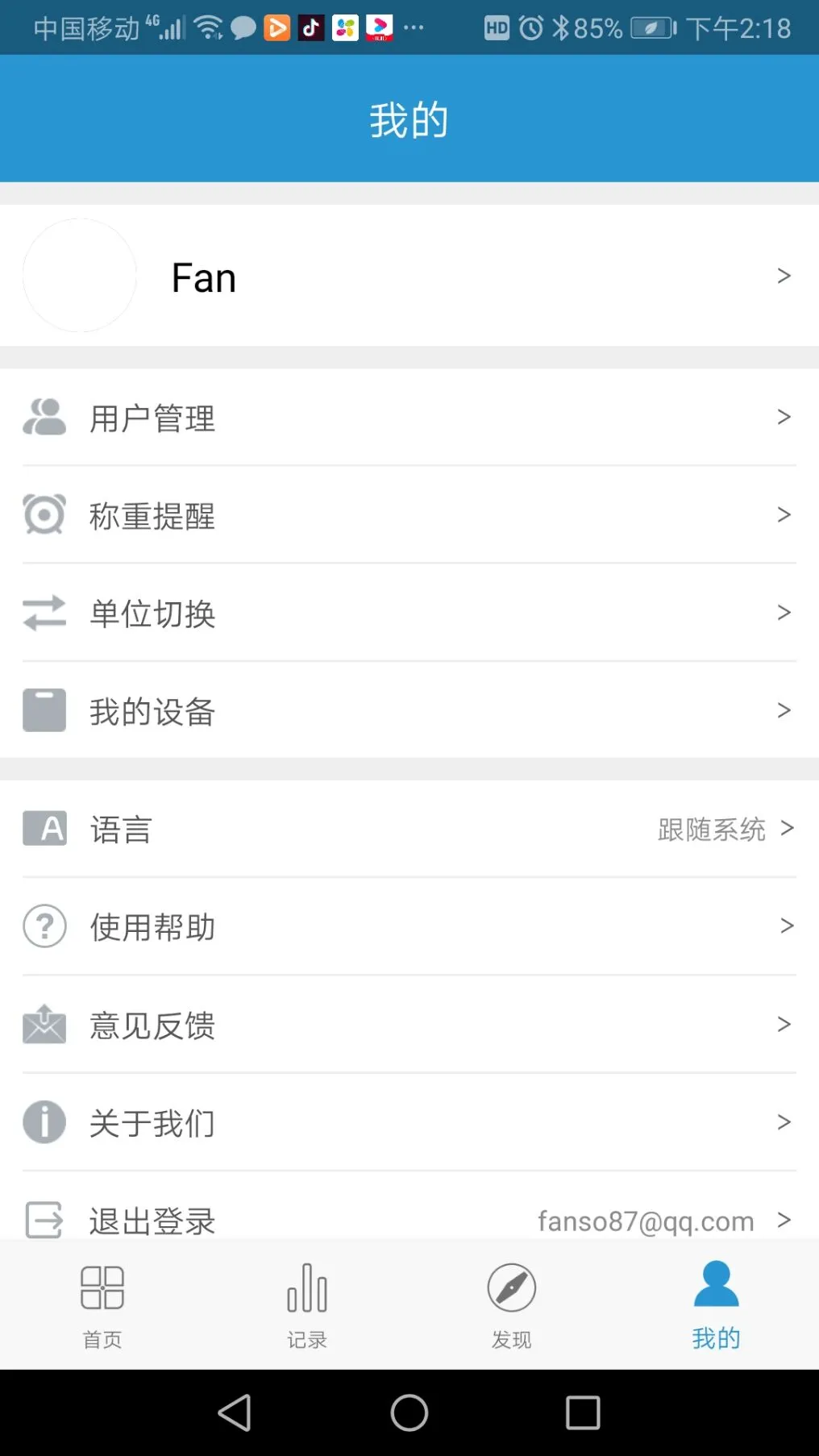Screen dimensions: 819x1456
Task: Open 意见反馈 feedback
Action: (409, 1025)
